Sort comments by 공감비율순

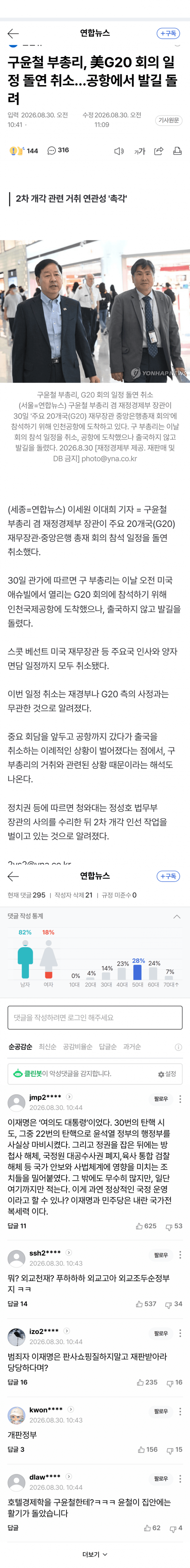click(78, 1046)
